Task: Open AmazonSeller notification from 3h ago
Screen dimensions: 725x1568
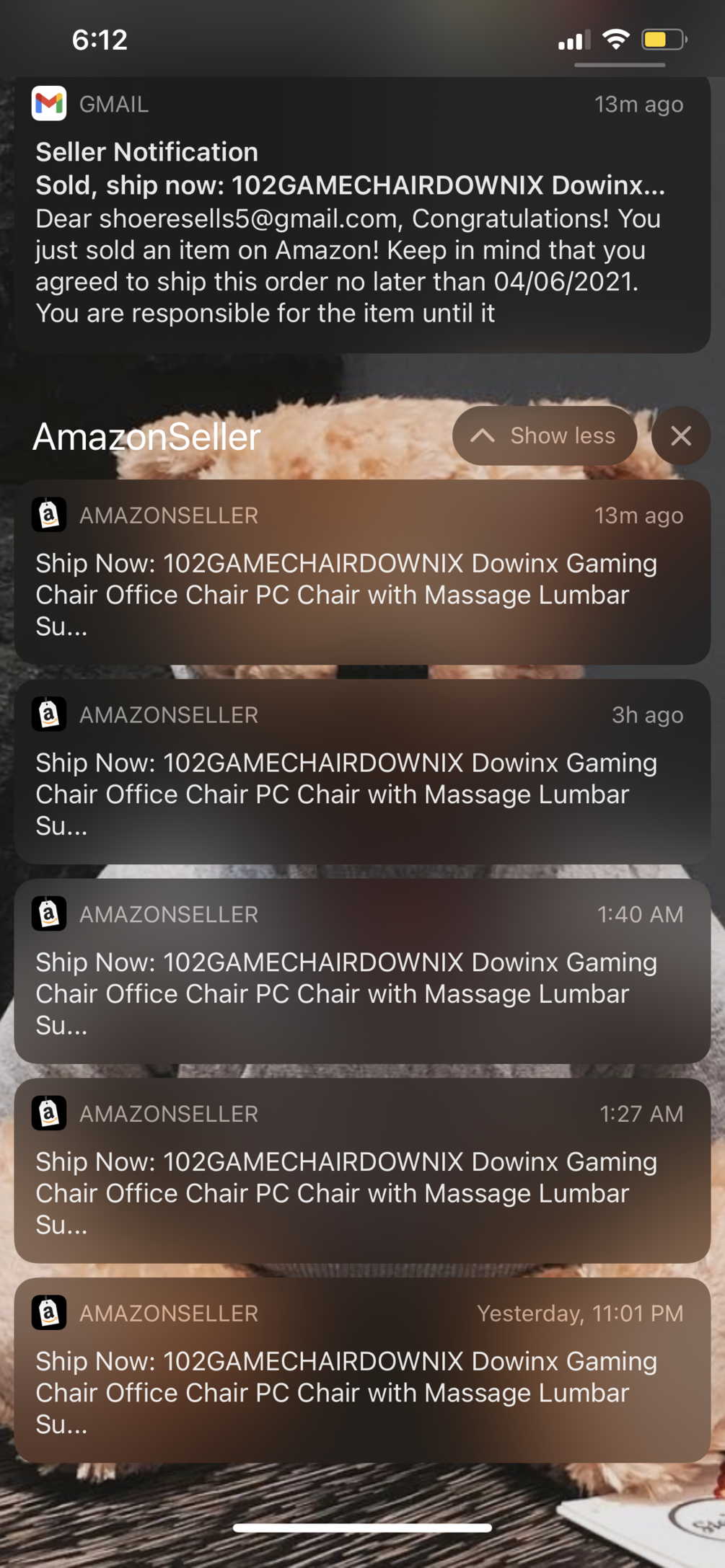Action: 362,772
